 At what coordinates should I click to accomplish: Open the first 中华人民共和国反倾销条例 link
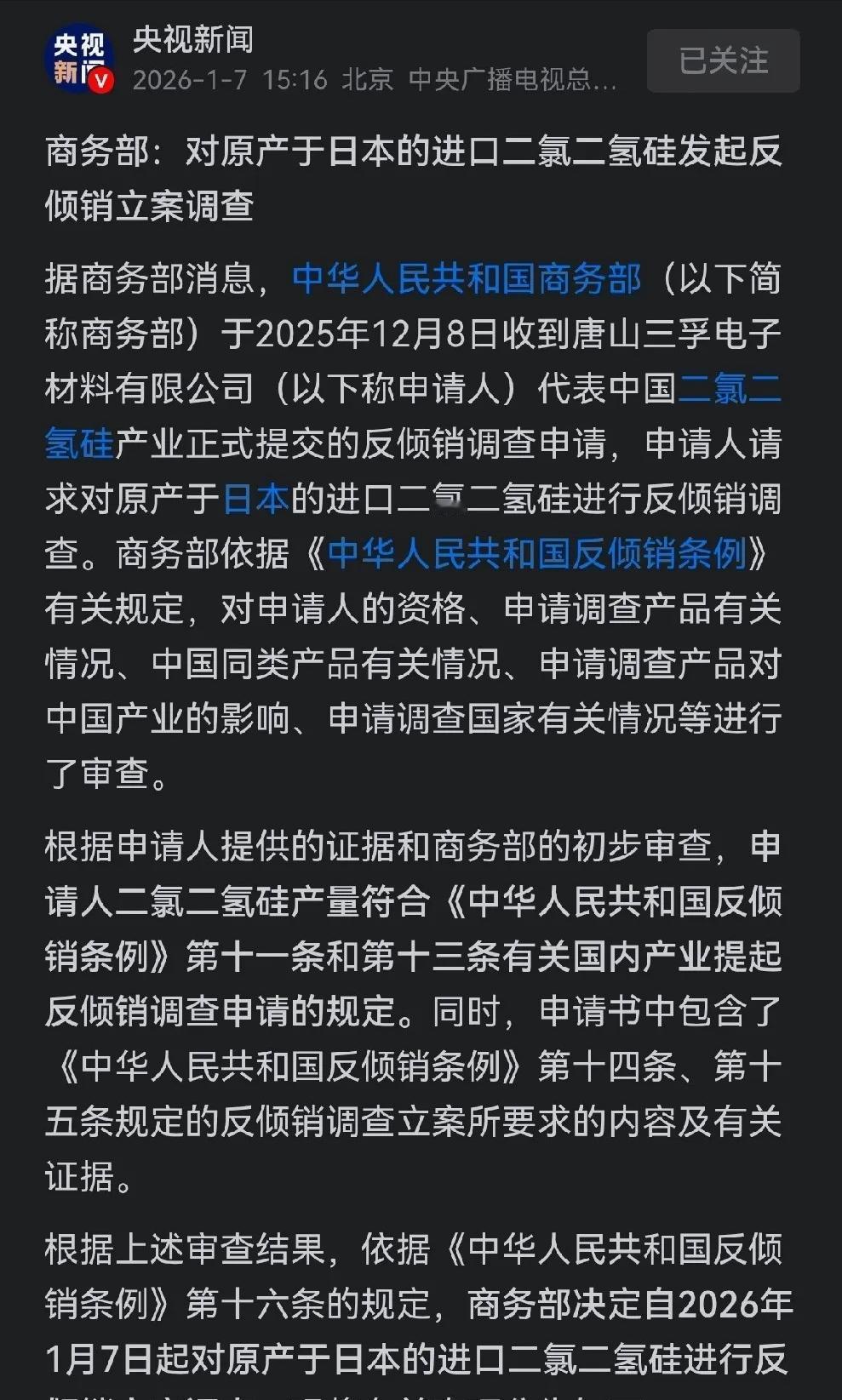pos(538,554)
